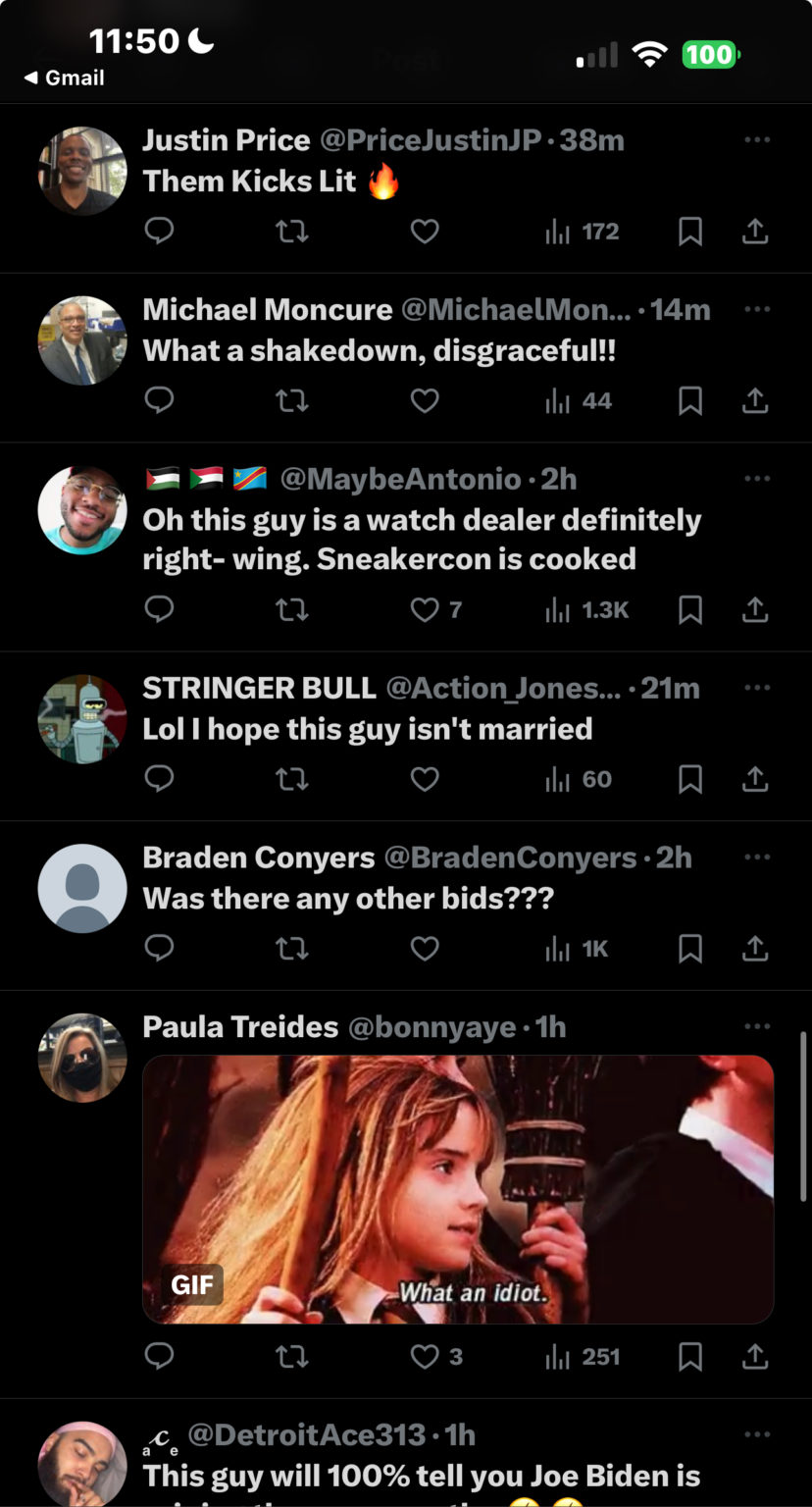Bookmark STRINGER BULL's reply
The height and width of the screenshot is (1507, 812).
(x=690, y=779)
